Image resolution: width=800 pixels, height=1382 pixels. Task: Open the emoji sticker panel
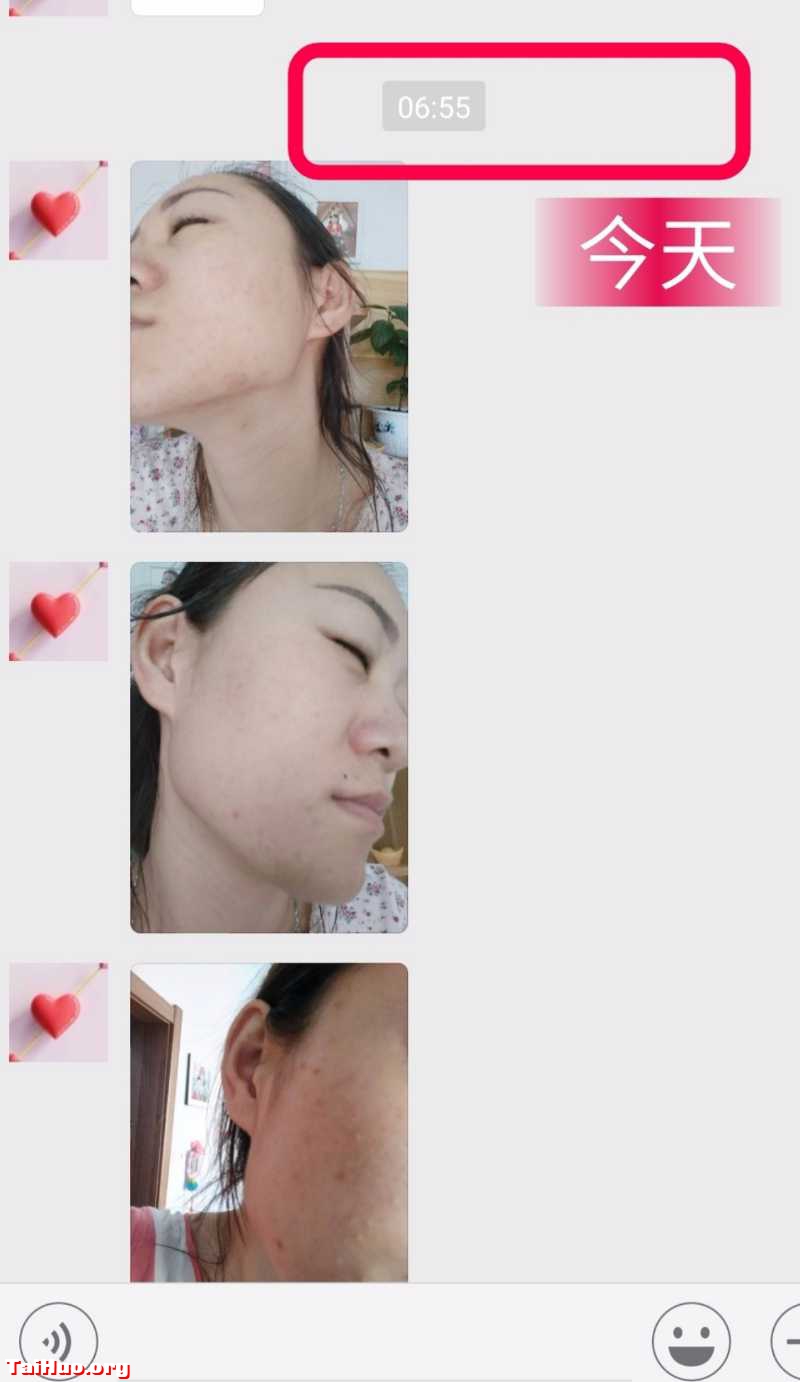point(691,1340)
